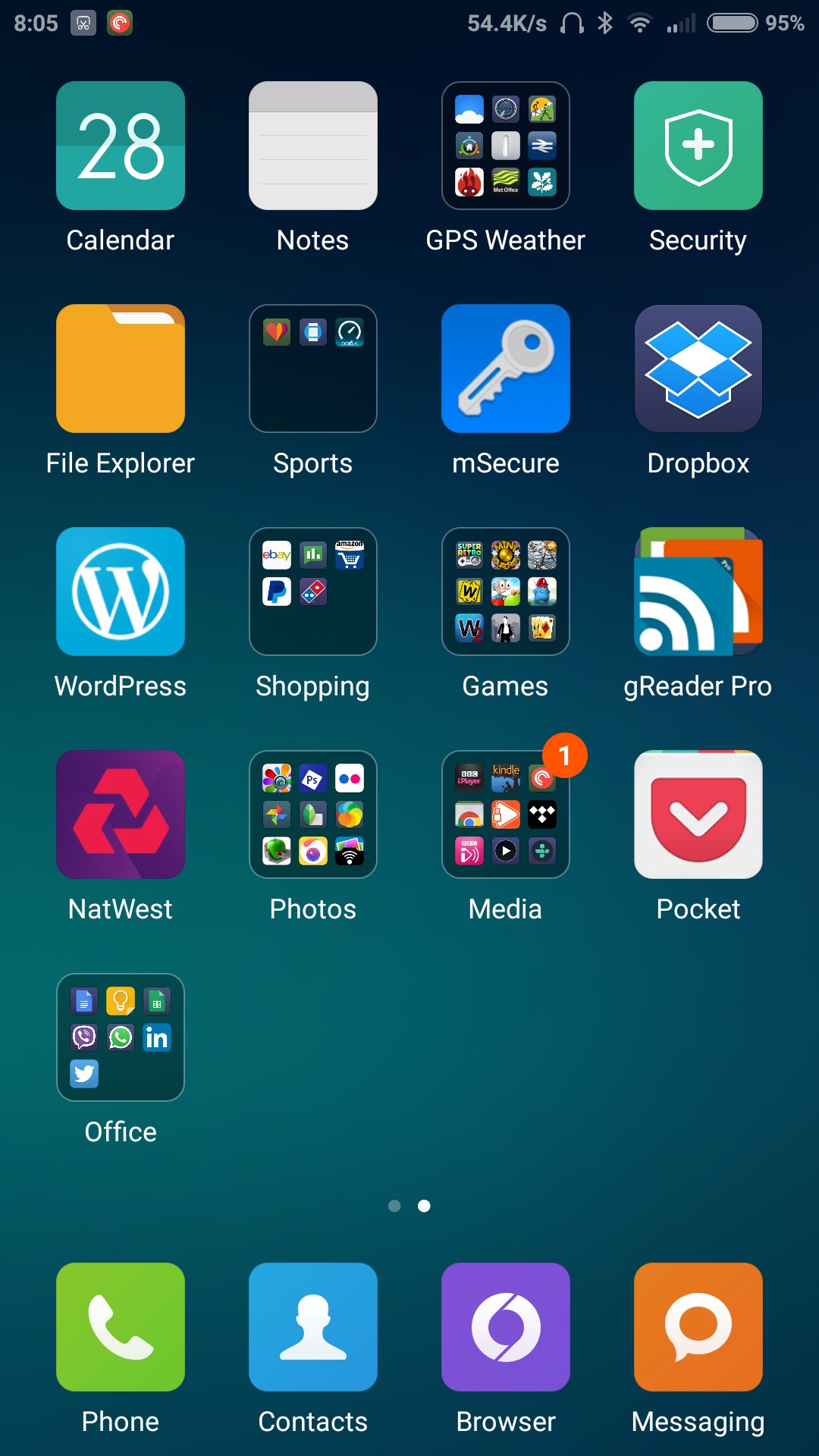Screen dimensions: 819x1456
Task: Launch the WordPress app
Action: click(x=121, y=591)
